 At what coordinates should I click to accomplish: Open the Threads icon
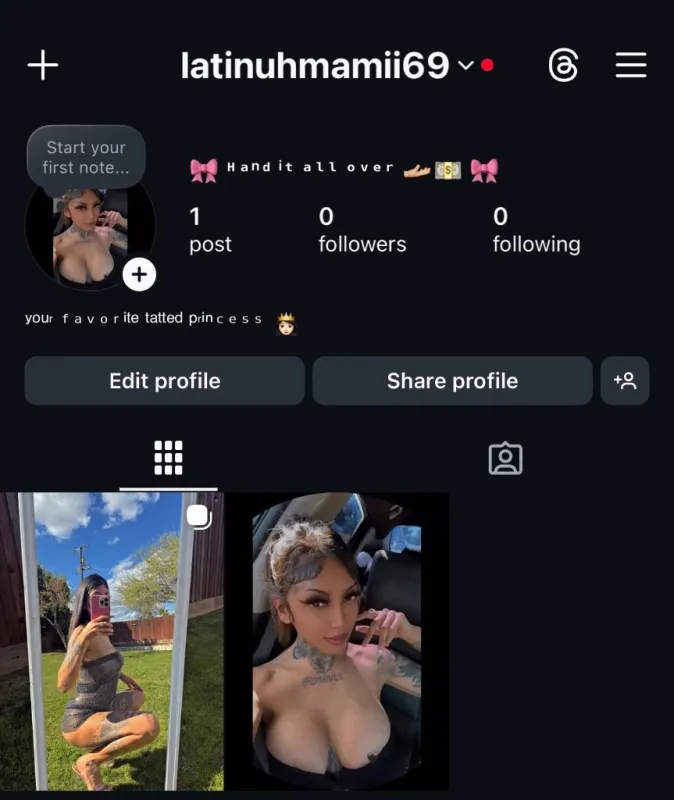tap(563, 66)
